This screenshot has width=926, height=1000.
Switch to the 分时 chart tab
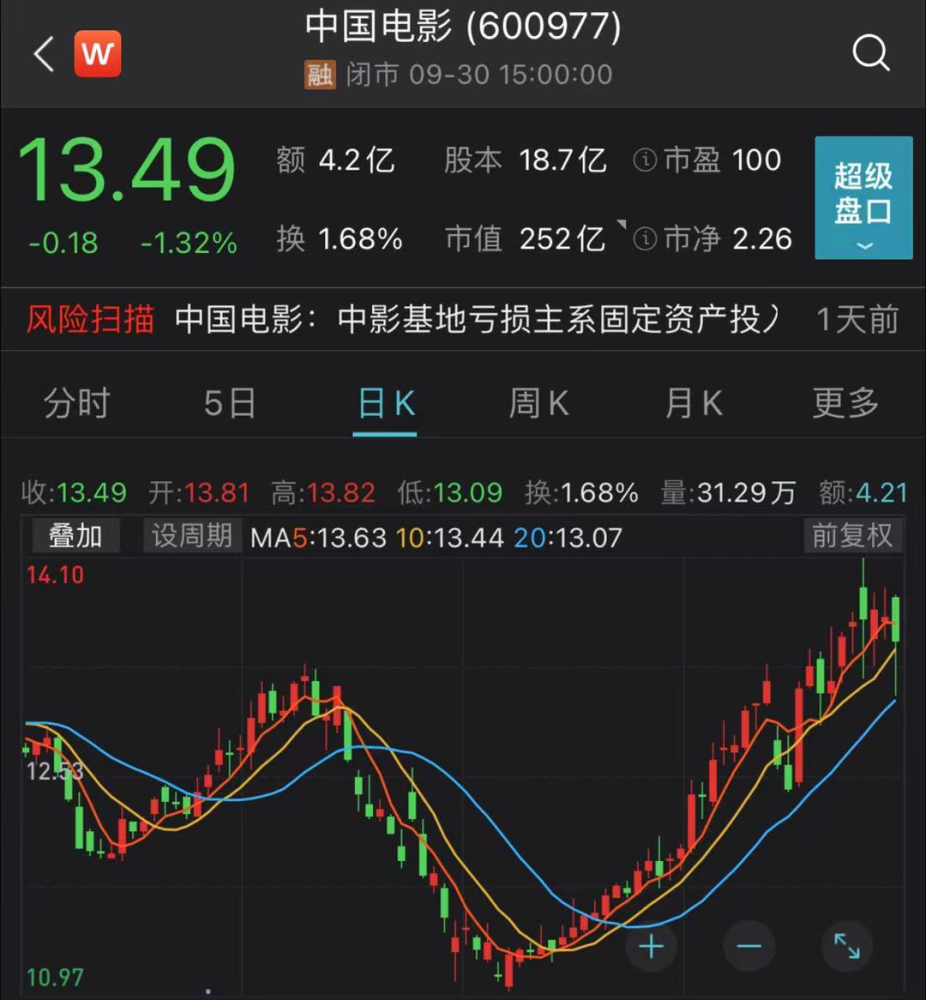tap(77, 404)
